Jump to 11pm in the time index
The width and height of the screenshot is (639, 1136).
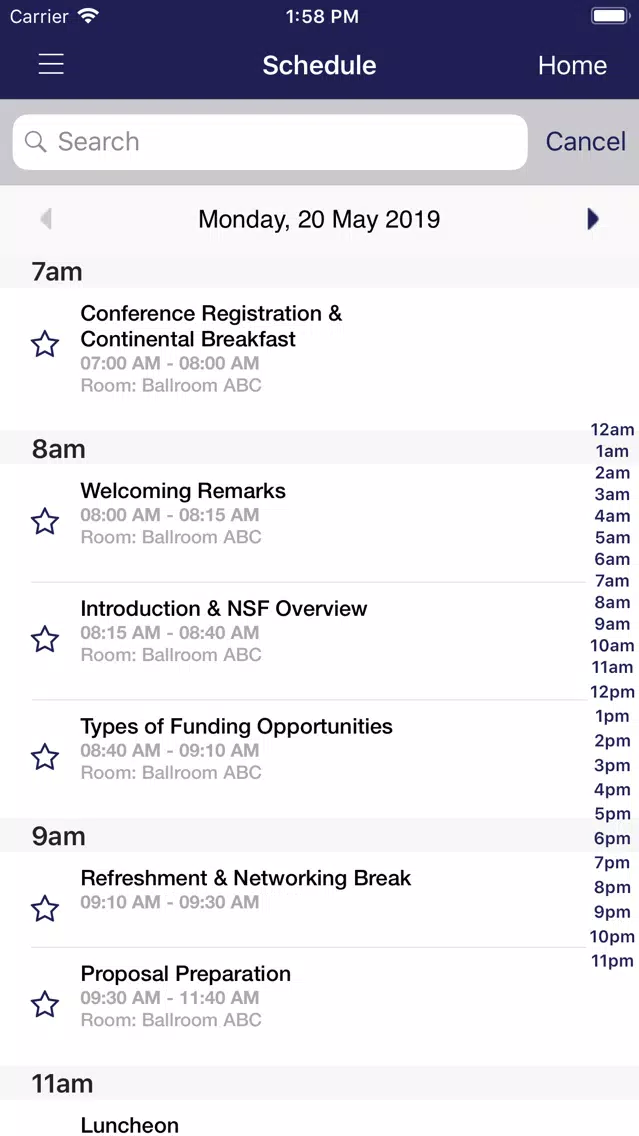[x=612, y=961]
